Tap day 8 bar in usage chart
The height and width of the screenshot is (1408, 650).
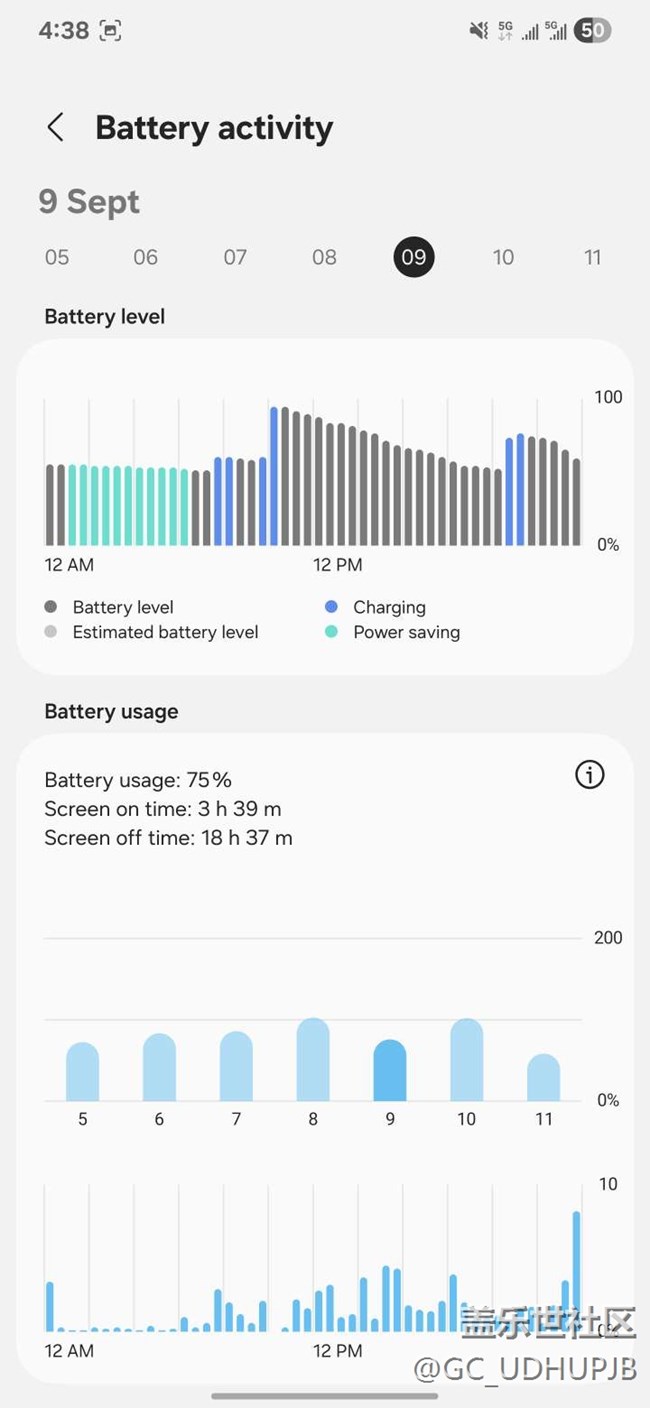[x=313, y=1059]
